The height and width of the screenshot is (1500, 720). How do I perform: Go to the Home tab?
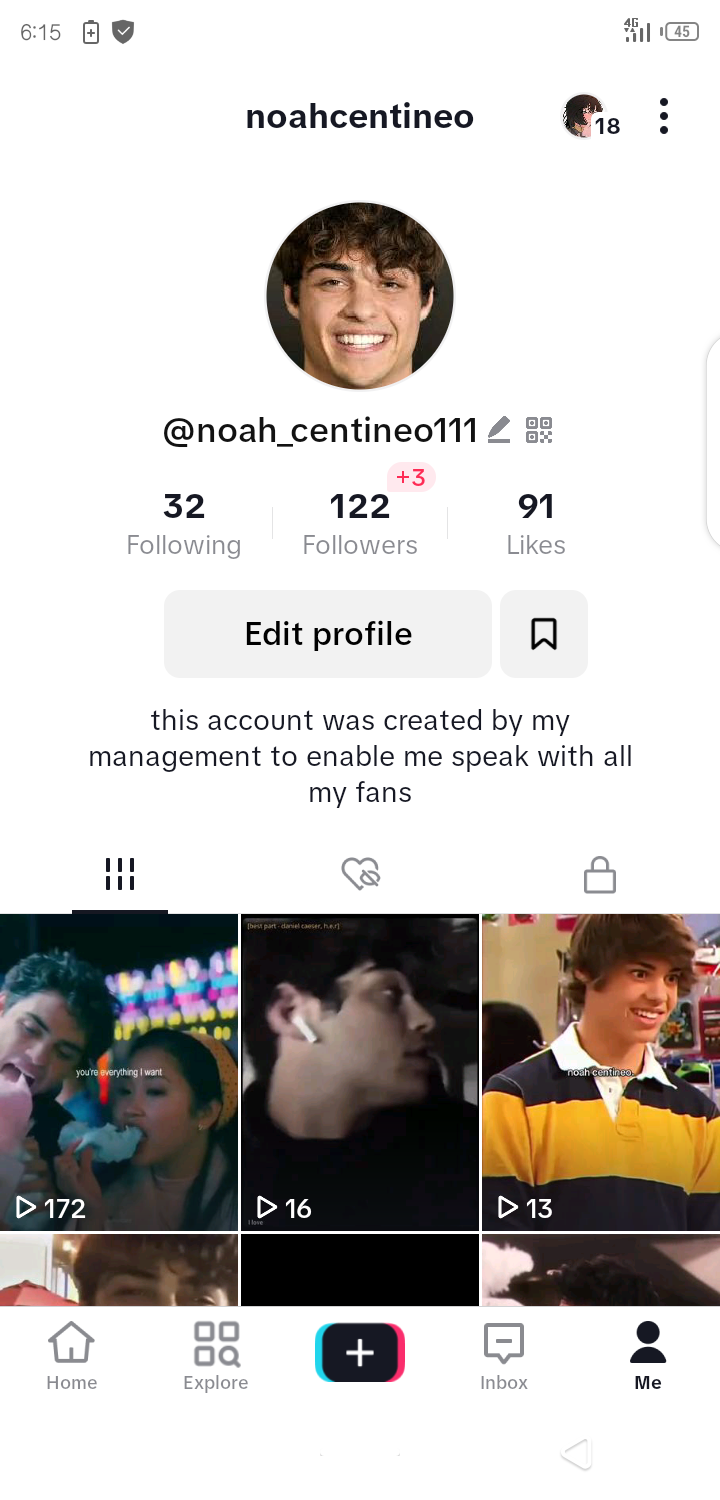(72, 1356)
